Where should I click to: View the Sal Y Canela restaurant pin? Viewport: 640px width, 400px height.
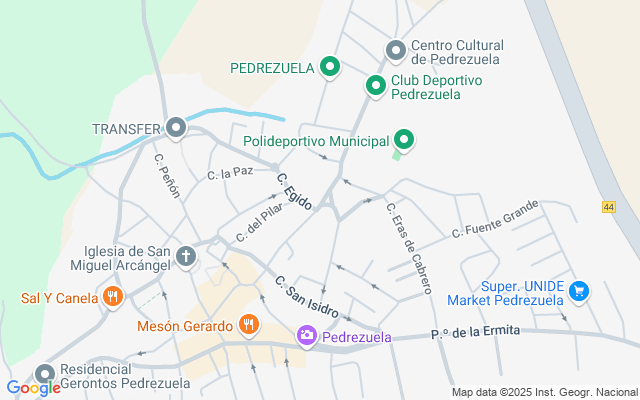click(113, 297)
